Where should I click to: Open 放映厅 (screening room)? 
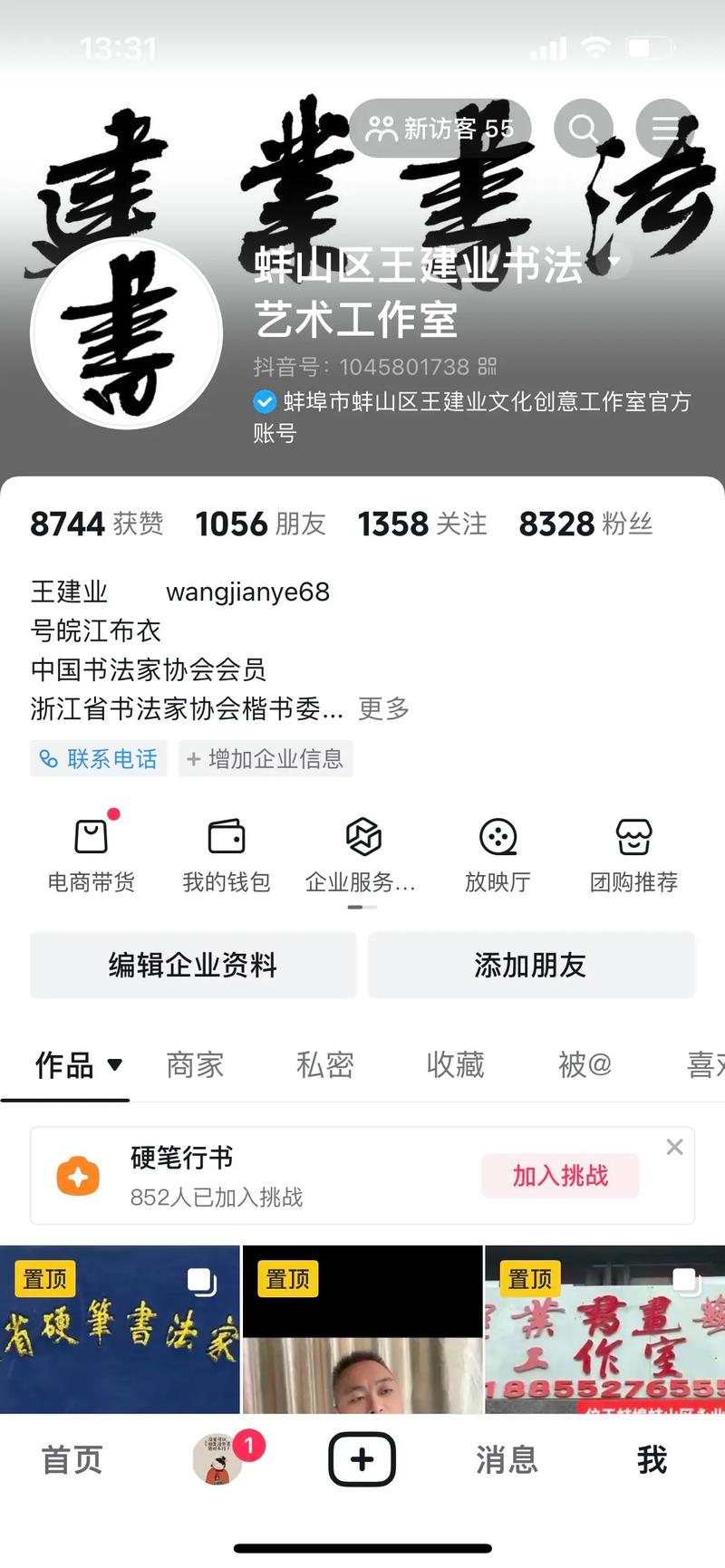coord(497,850)
